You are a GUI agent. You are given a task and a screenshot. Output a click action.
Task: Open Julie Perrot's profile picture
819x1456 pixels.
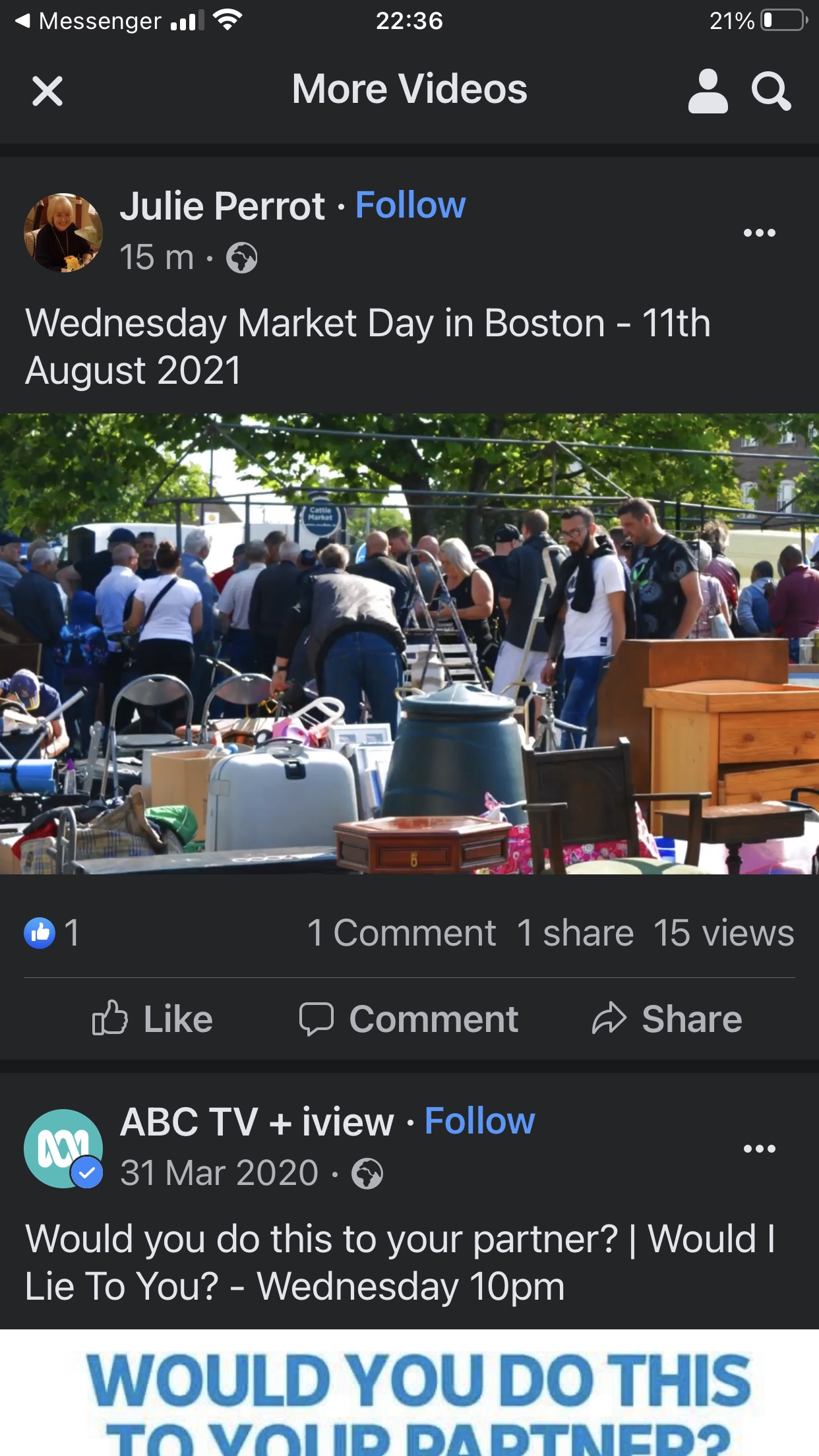(x=63, y=232)
